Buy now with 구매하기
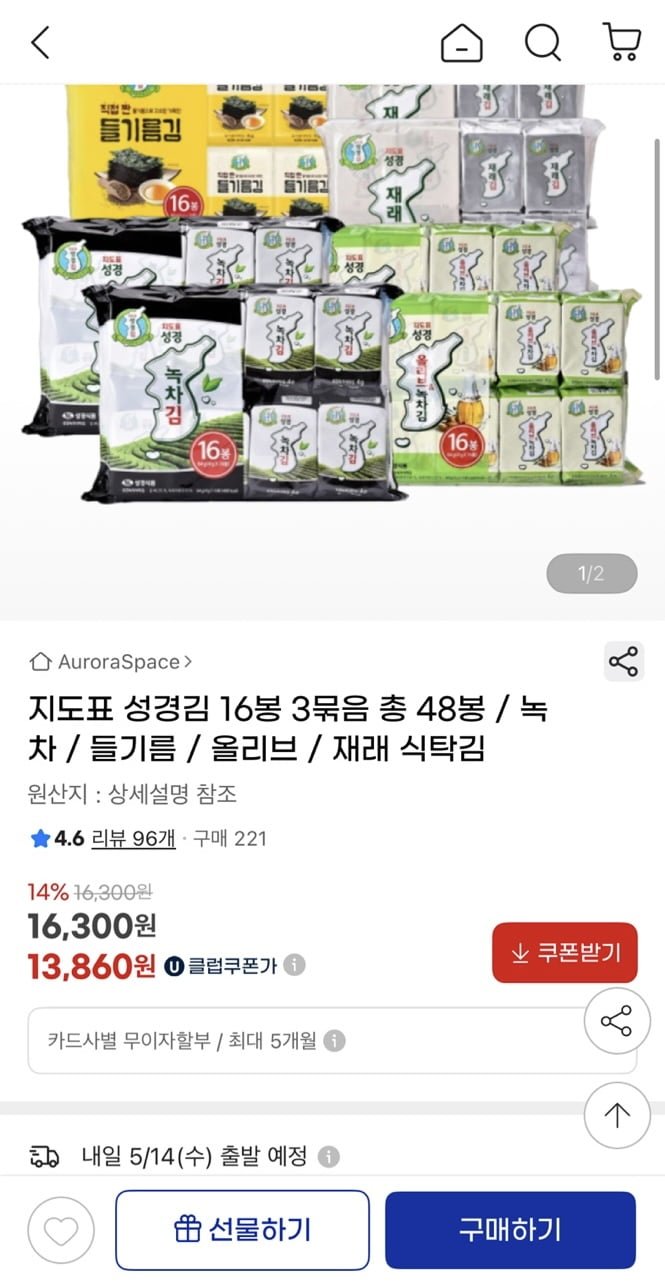Image resolution: width=665 pixels, height=1288 pixels. point(510,1230)
